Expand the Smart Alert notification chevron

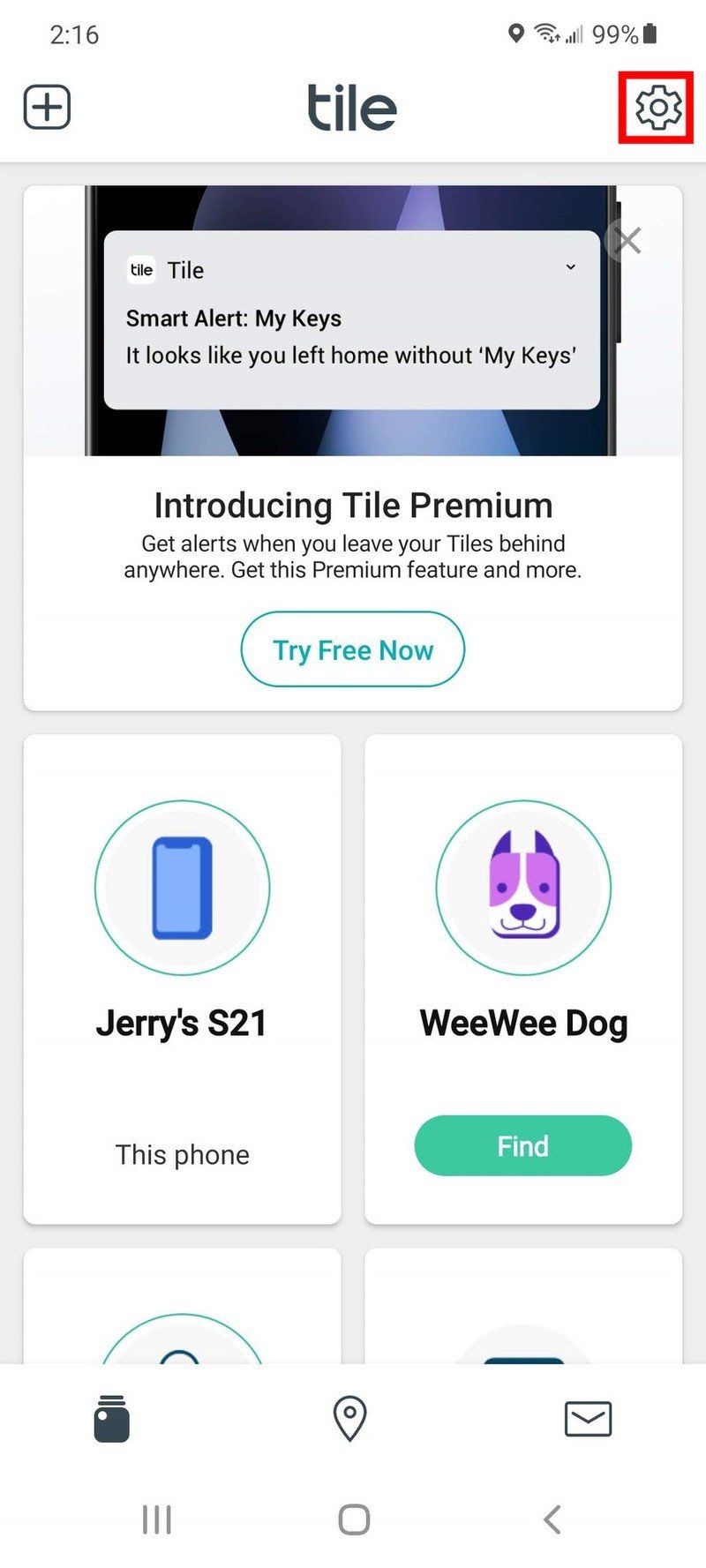[570, 266]
